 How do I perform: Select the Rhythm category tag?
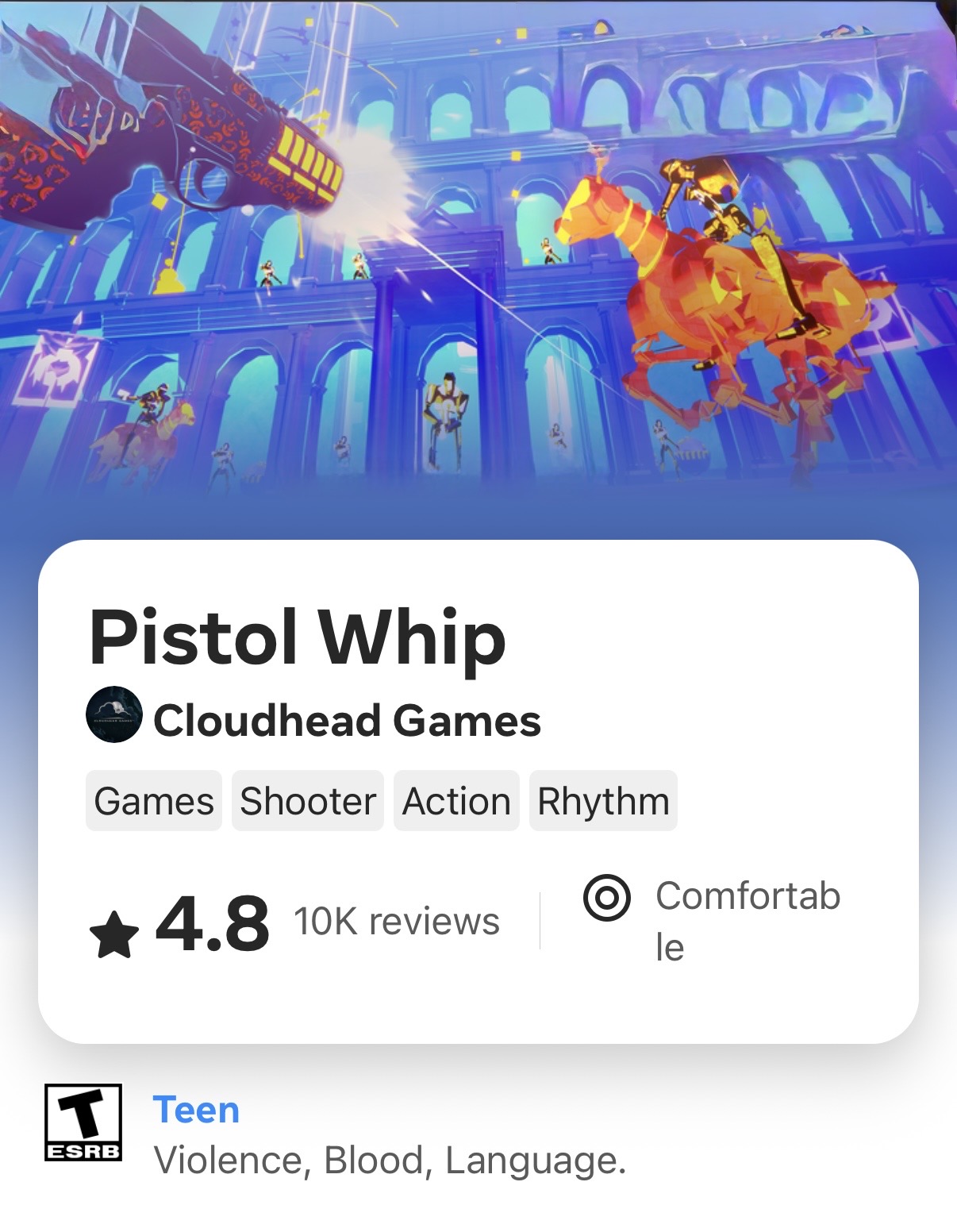[x=603, y=801]
